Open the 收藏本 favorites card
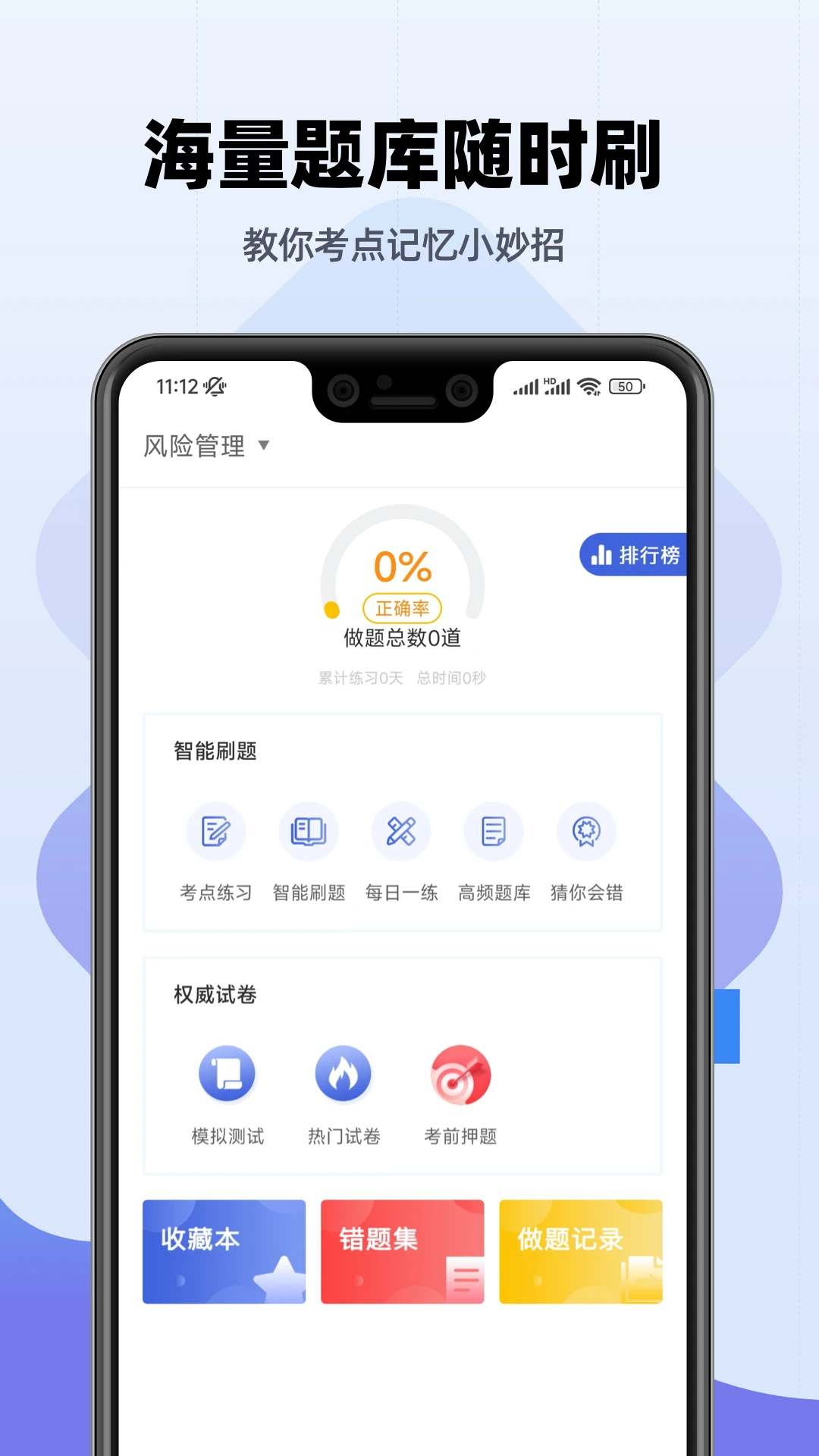 pyautogui.click(x=224, y=1252)
